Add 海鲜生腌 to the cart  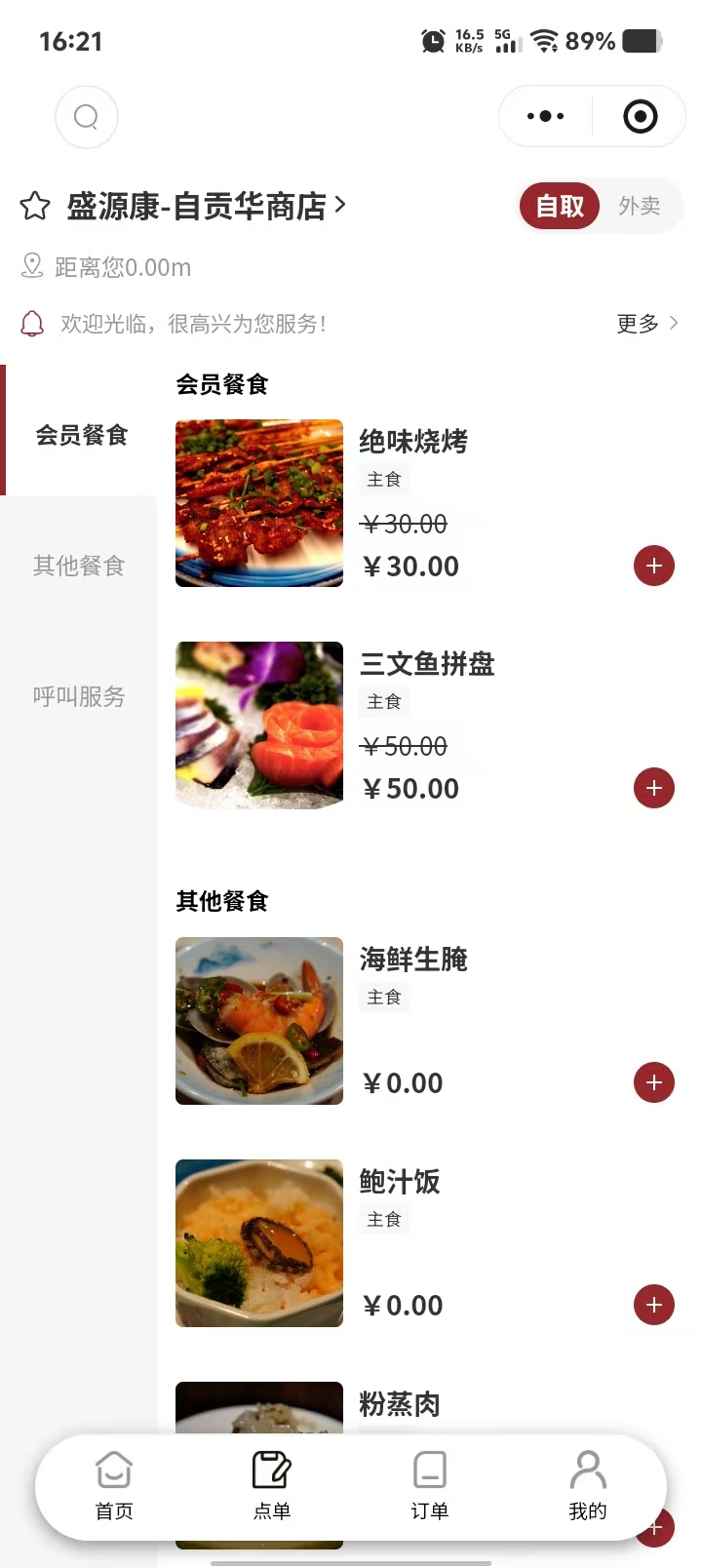pyautogui.click(x=654, y=1082)
